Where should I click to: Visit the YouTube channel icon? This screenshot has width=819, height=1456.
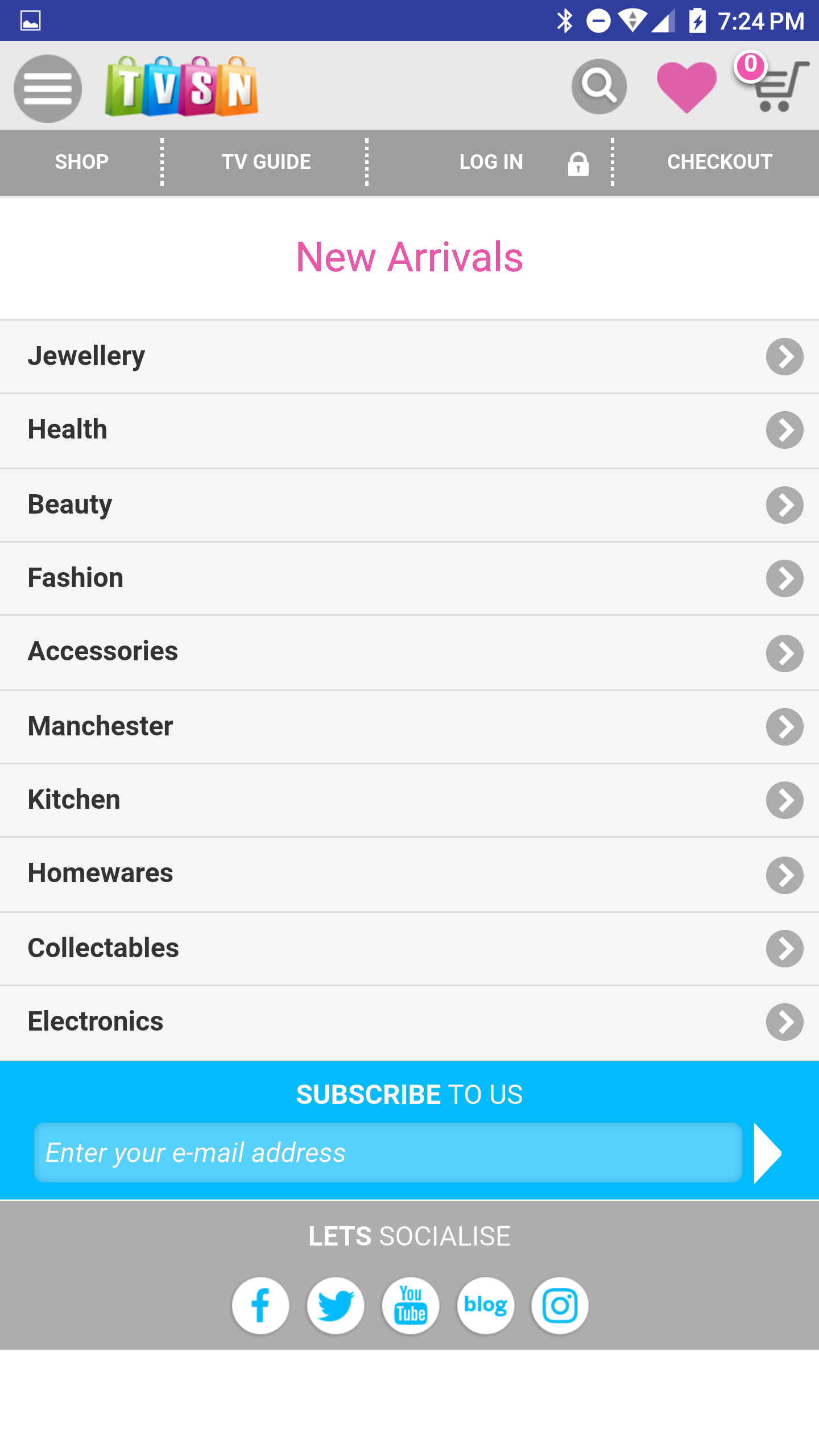tap(411, 1305)
